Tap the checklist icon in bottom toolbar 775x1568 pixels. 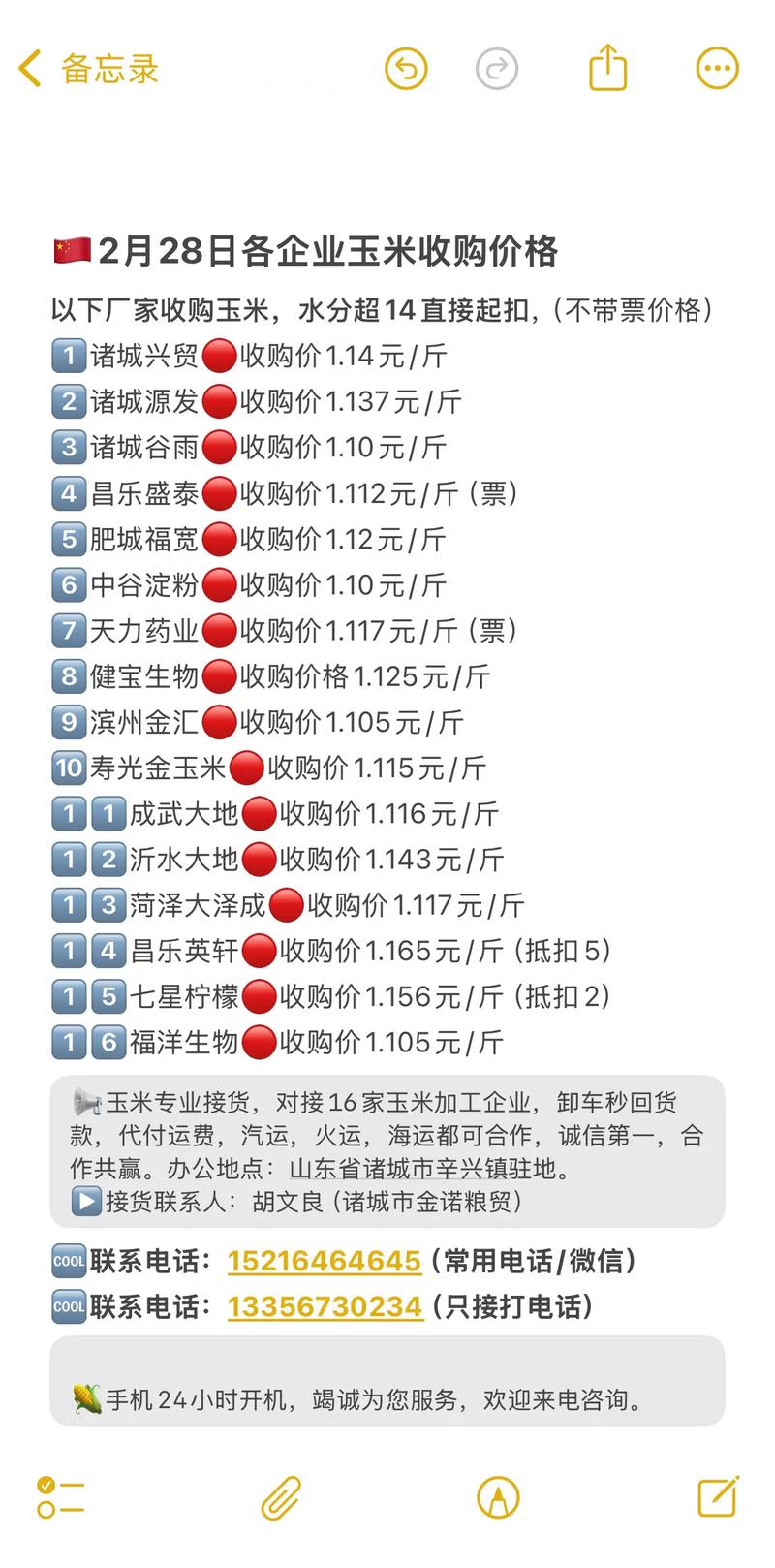tap(61, 1495)
